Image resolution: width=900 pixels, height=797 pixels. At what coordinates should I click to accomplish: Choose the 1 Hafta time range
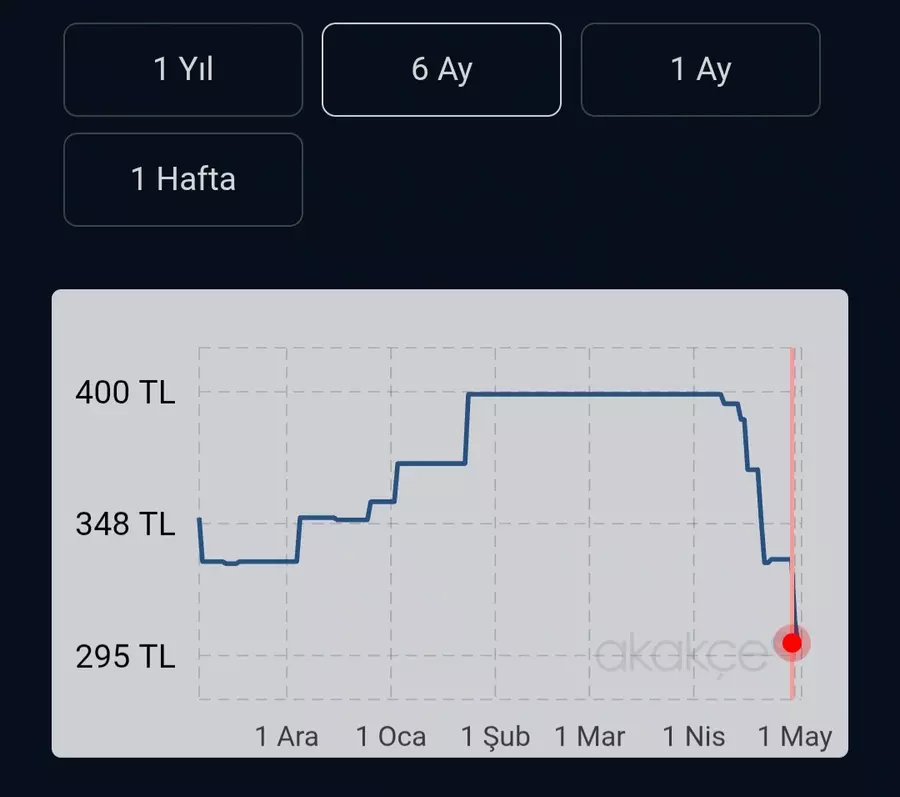tap(183, 180)
